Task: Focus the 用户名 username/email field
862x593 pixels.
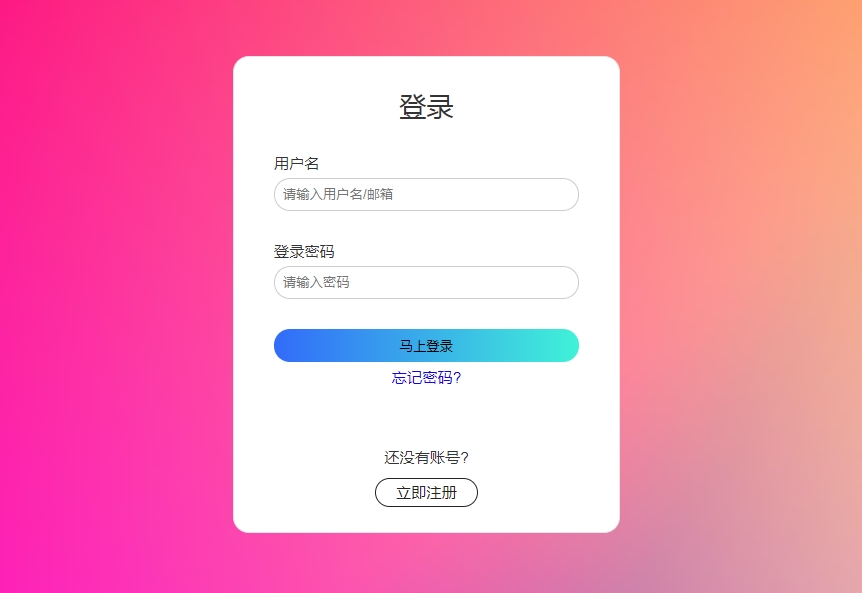Action: click(x=426, y=194)
